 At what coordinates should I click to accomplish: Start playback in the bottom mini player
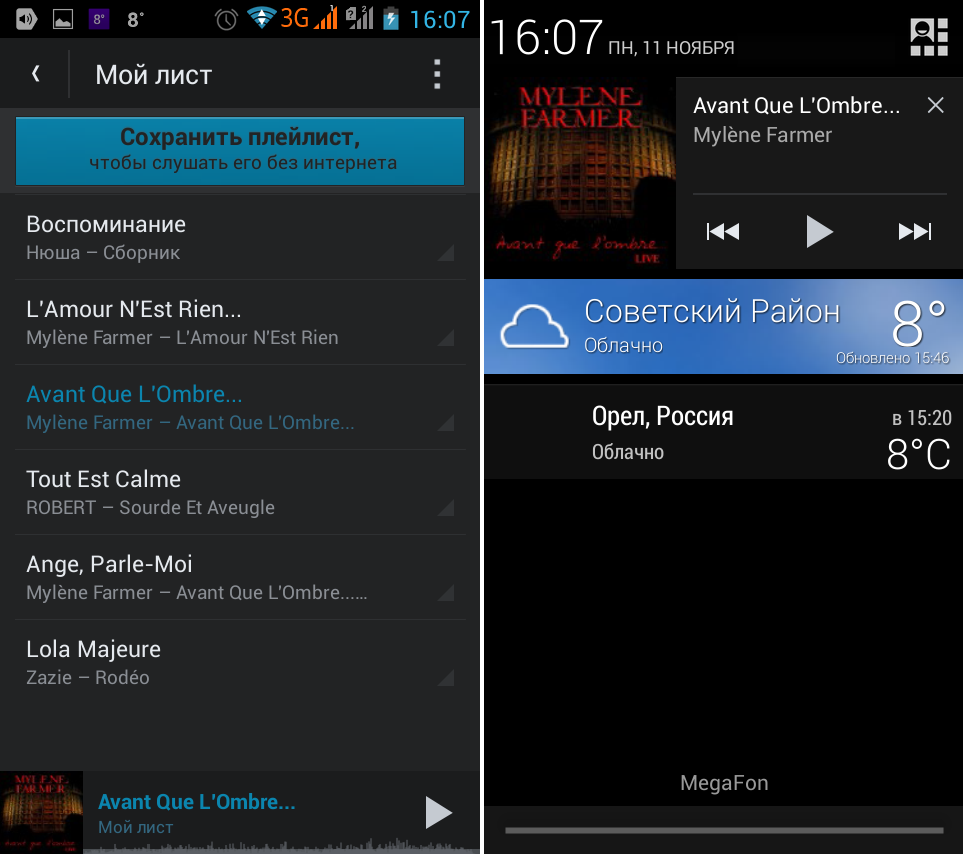438,812
